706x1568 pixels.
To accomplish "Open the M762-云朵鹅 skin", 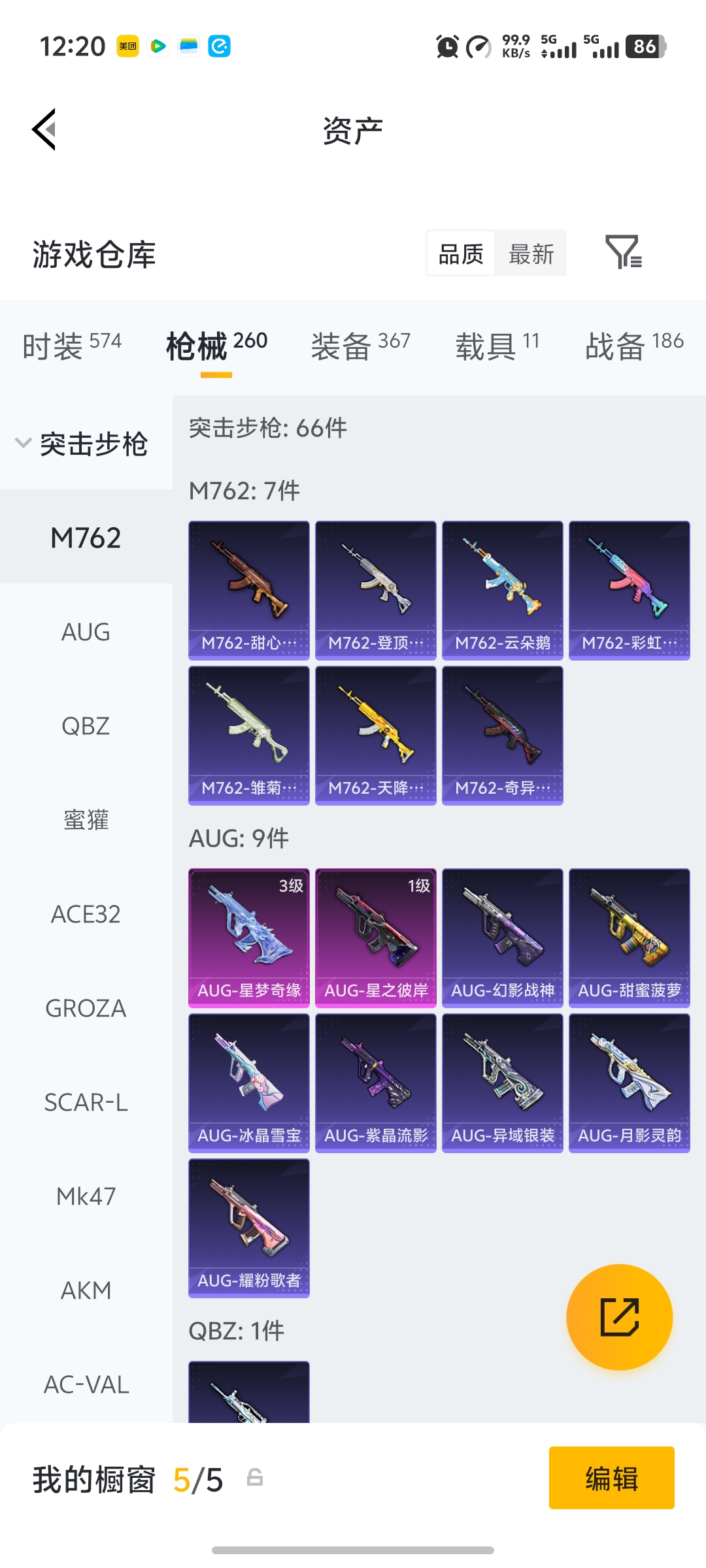I will pyautogui.click(x=502, y=590).
